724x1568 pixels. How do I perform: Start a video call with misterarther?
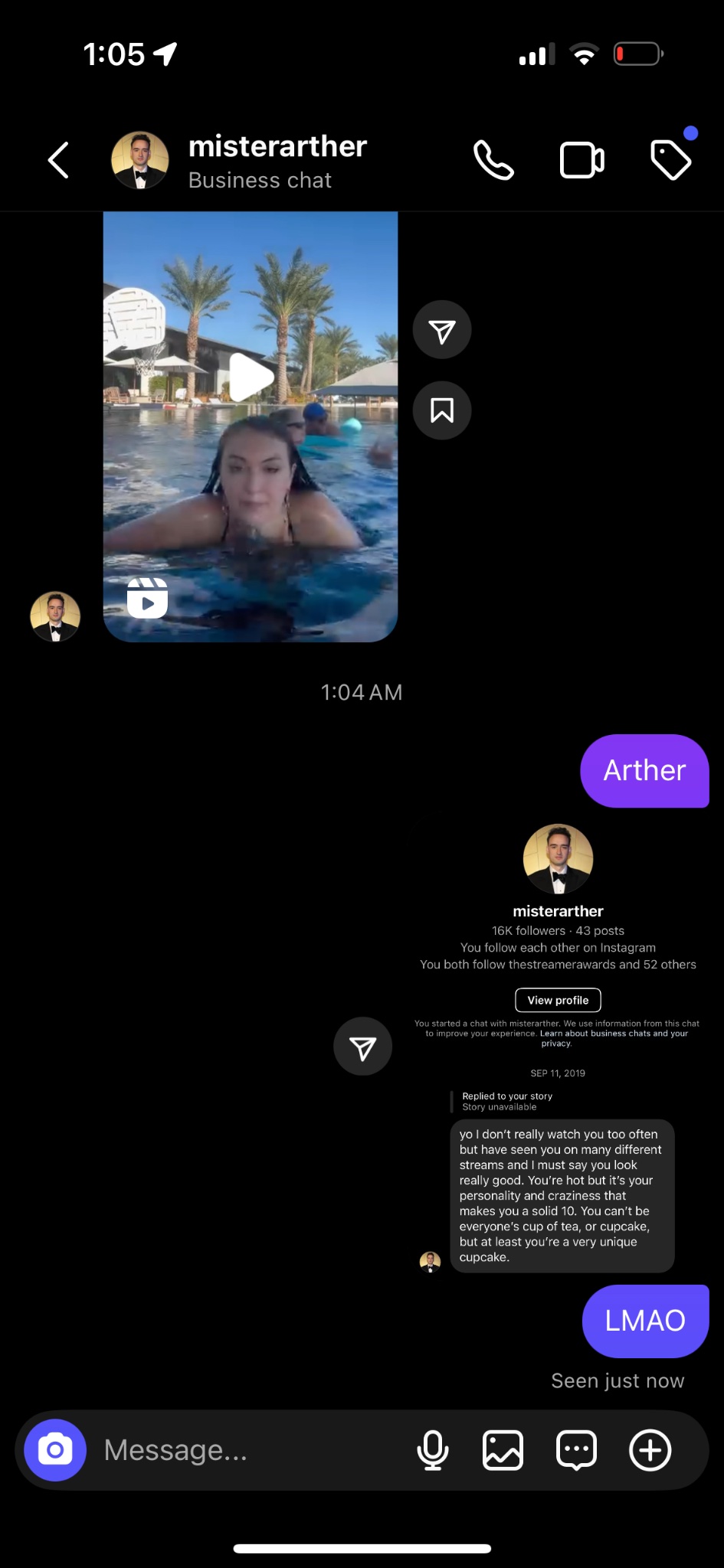[x=582, y=160]
